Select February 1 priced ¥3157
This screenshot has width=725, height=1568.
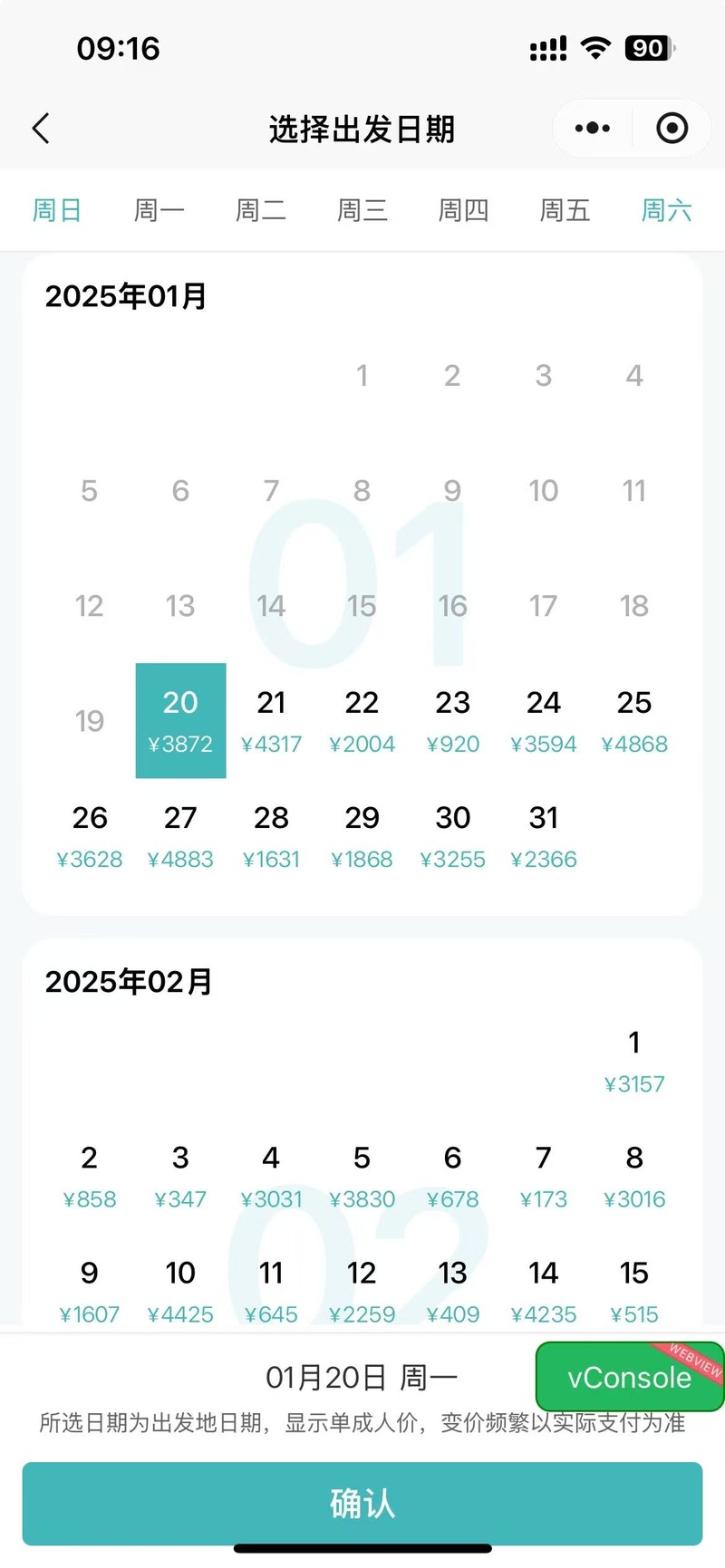(634, 1061)
